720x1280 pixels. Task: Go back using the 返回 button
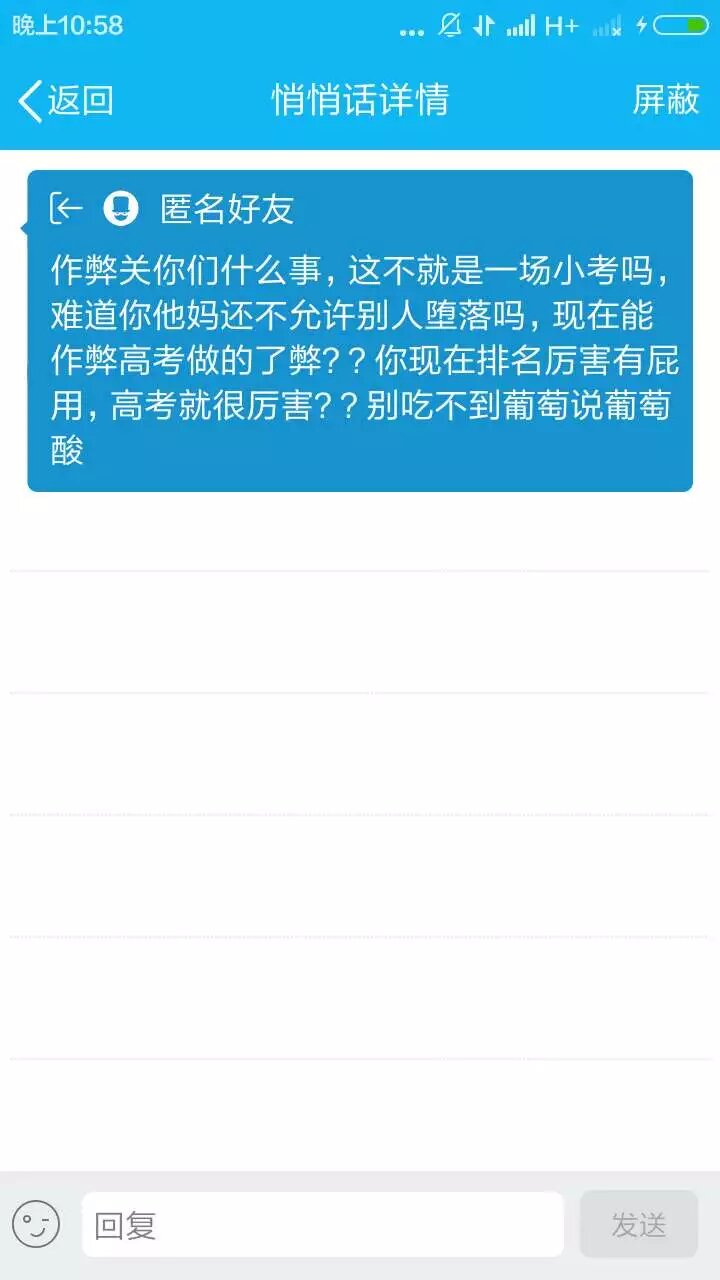66,100
